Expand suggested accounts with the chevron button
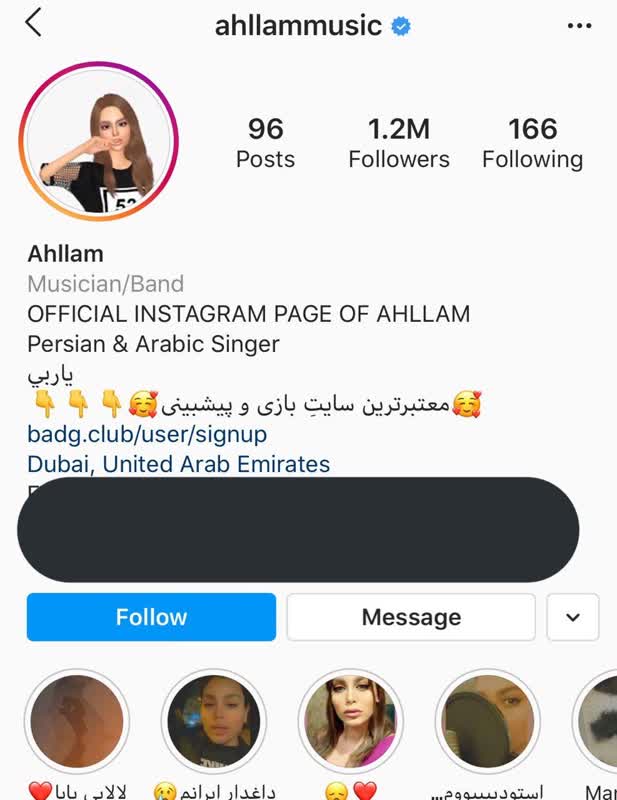Image resolution: width=617 pixels, height=800 pixels. tap(573, 617)
